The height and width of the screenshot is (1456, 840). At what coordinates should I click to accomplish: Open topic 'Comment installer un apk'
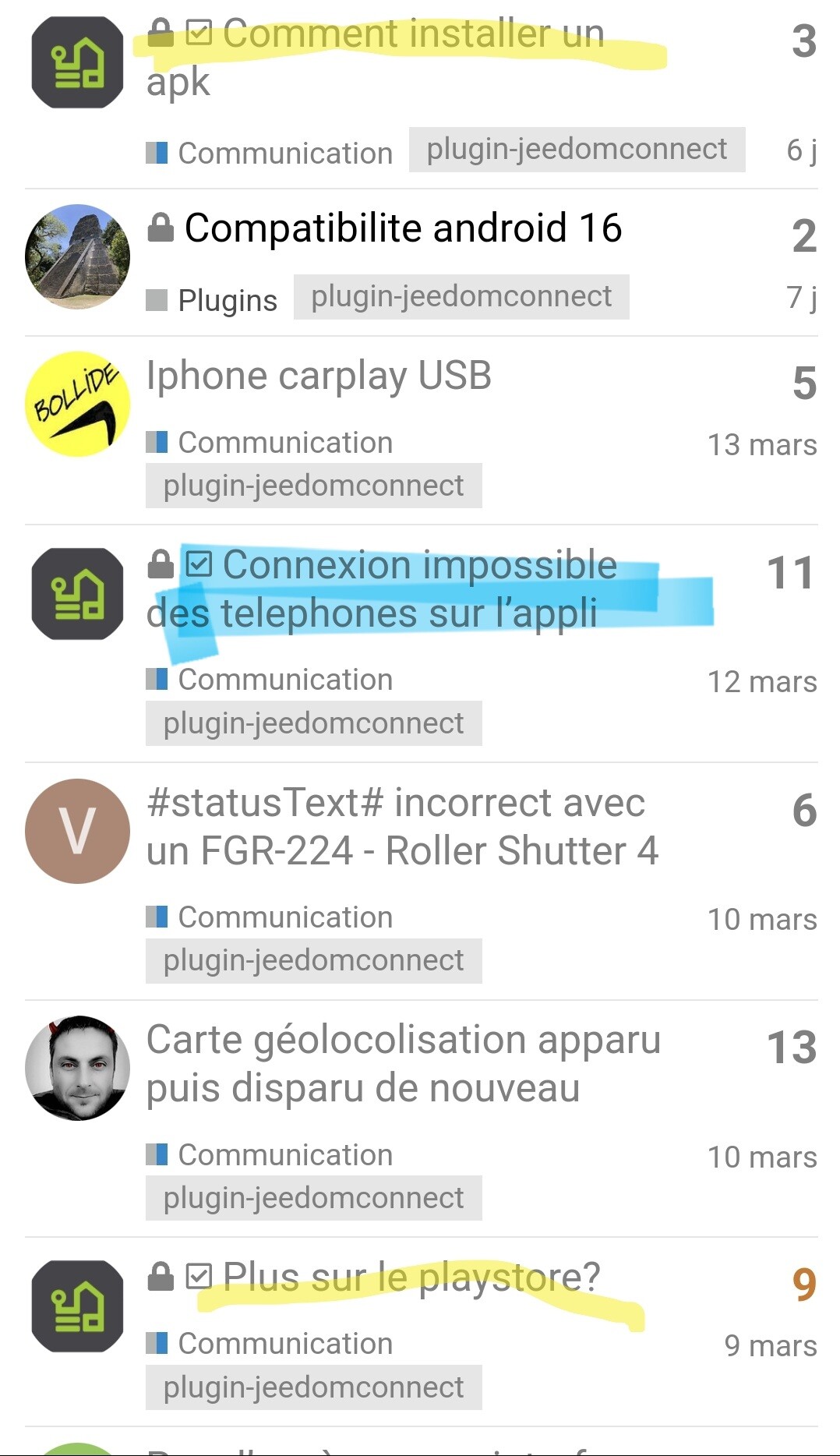tap(413, 36)
